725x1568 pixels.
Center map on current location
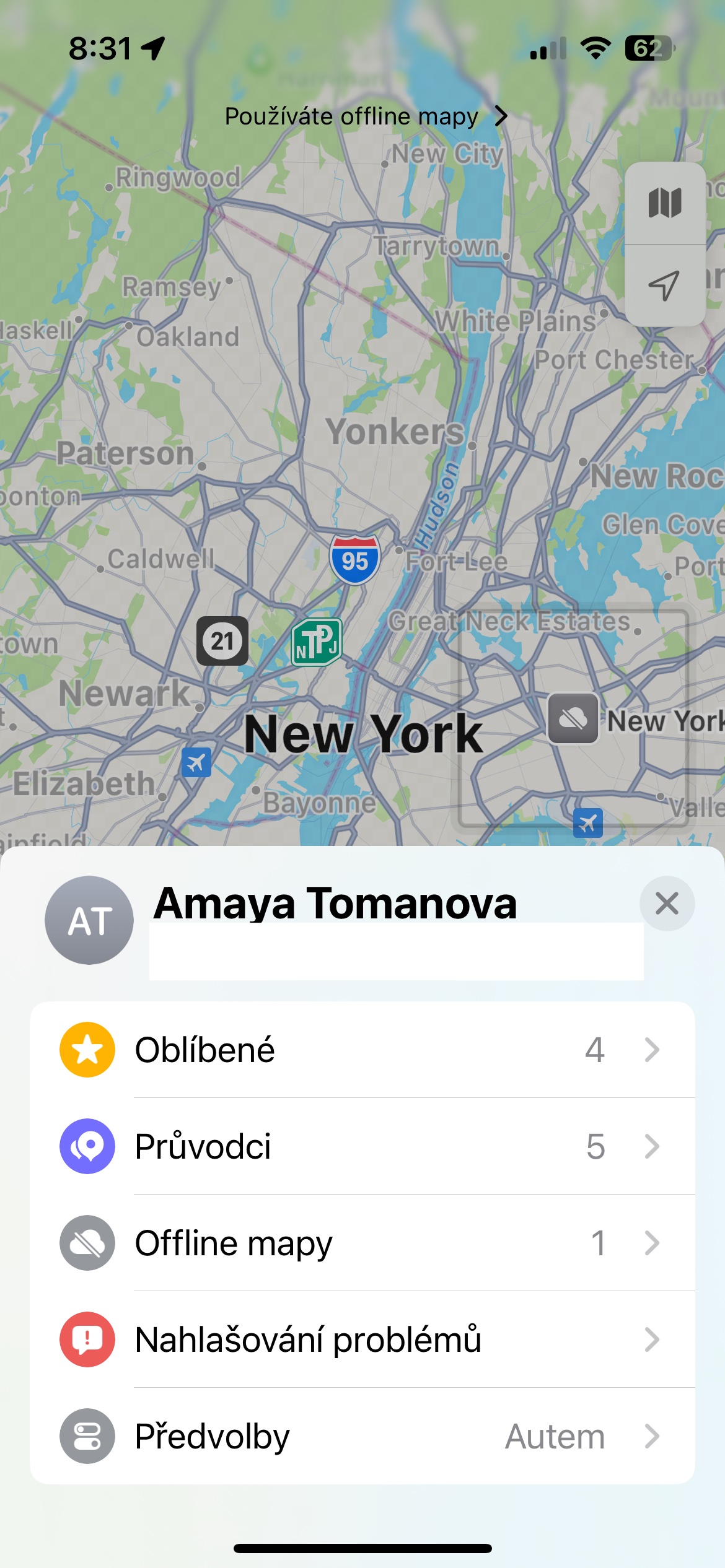[665, 285]
